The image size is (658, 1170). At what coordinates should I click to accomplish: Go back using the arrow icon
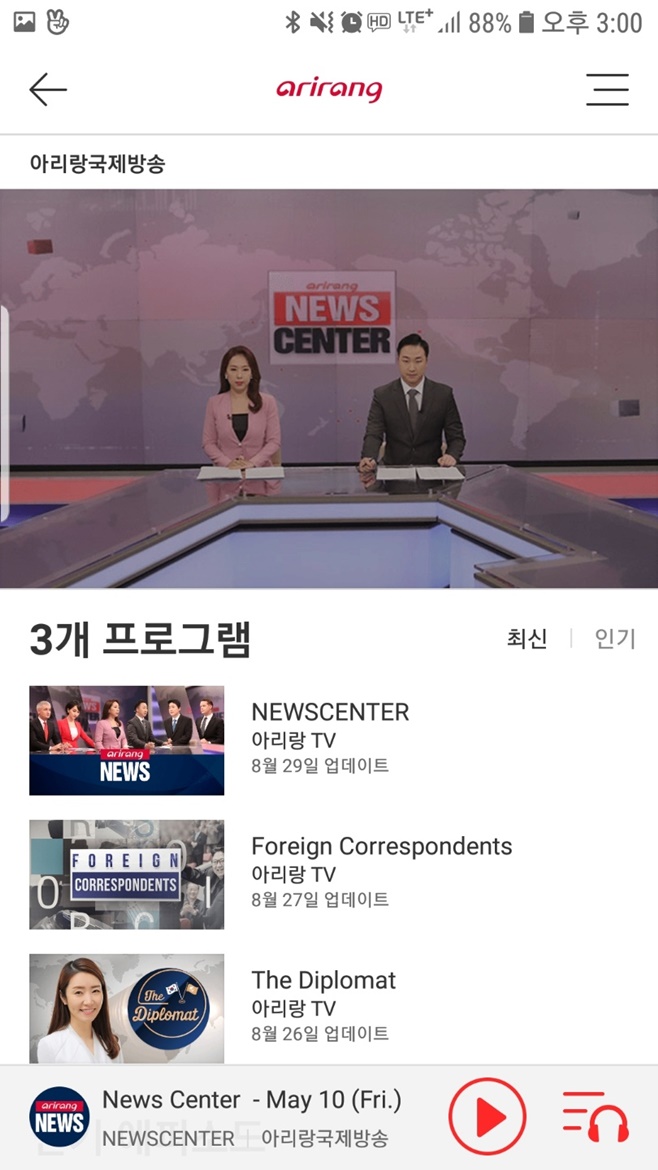[48, 90]
